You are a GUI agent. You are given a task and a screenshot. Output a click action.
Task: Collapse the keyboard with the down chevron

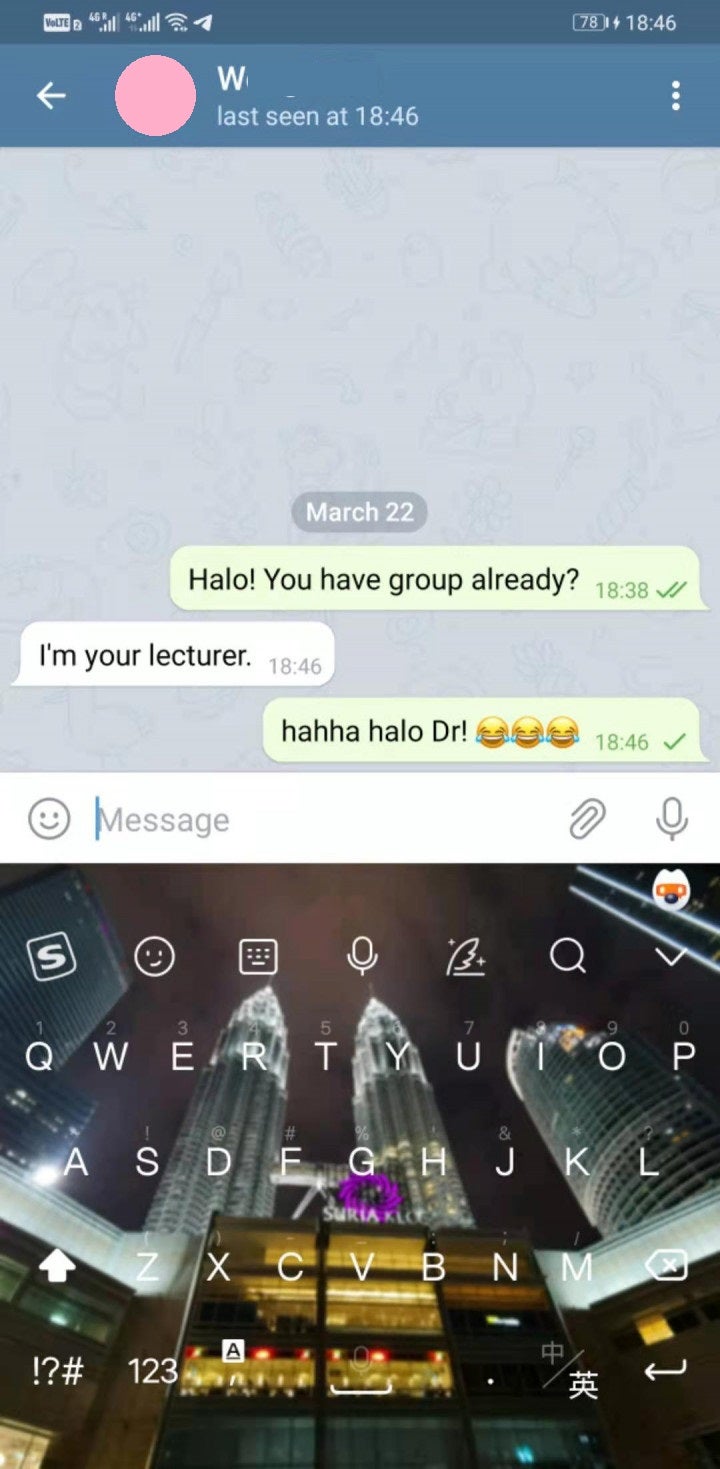[669, 958]
